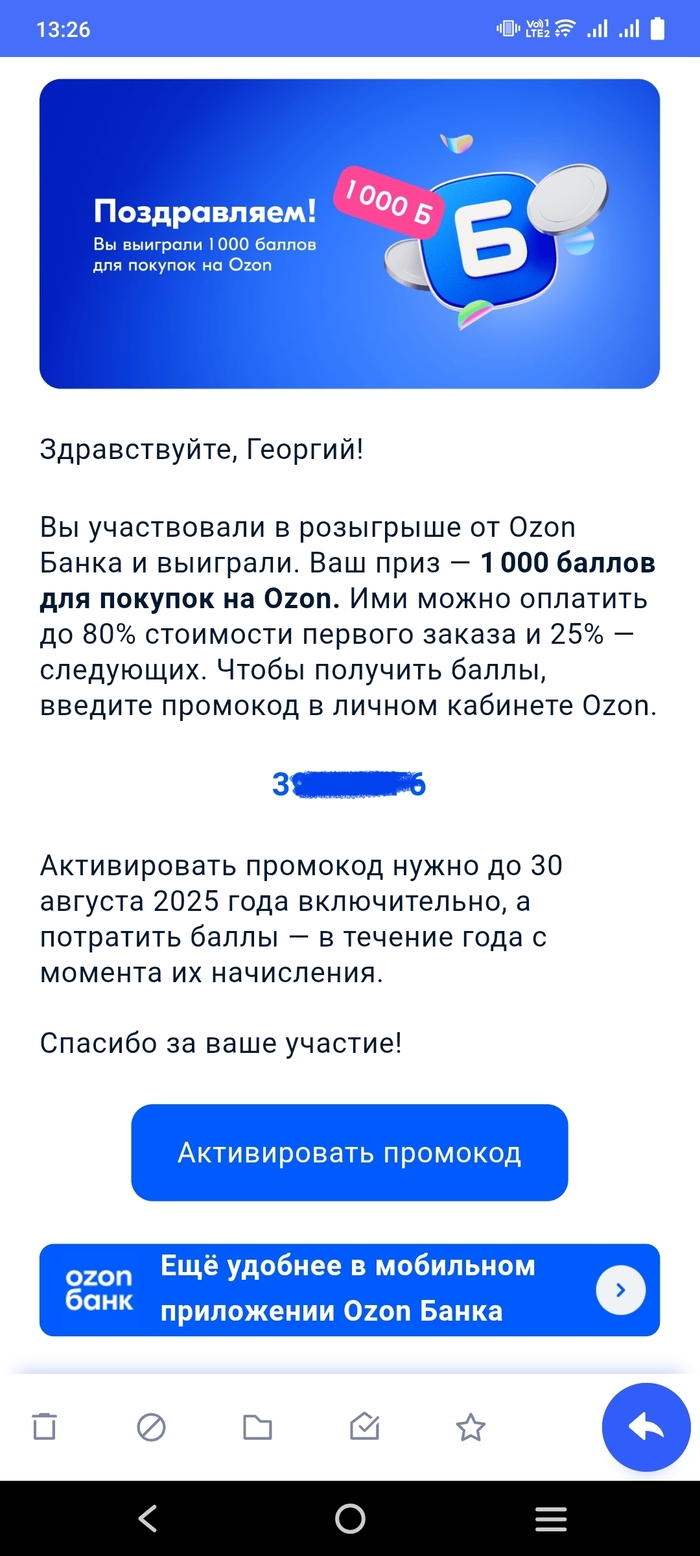Reply to the email using the arrow button
This screenshot has height=1556, width=700.
pyautogui.click(x=646, y=1427)
